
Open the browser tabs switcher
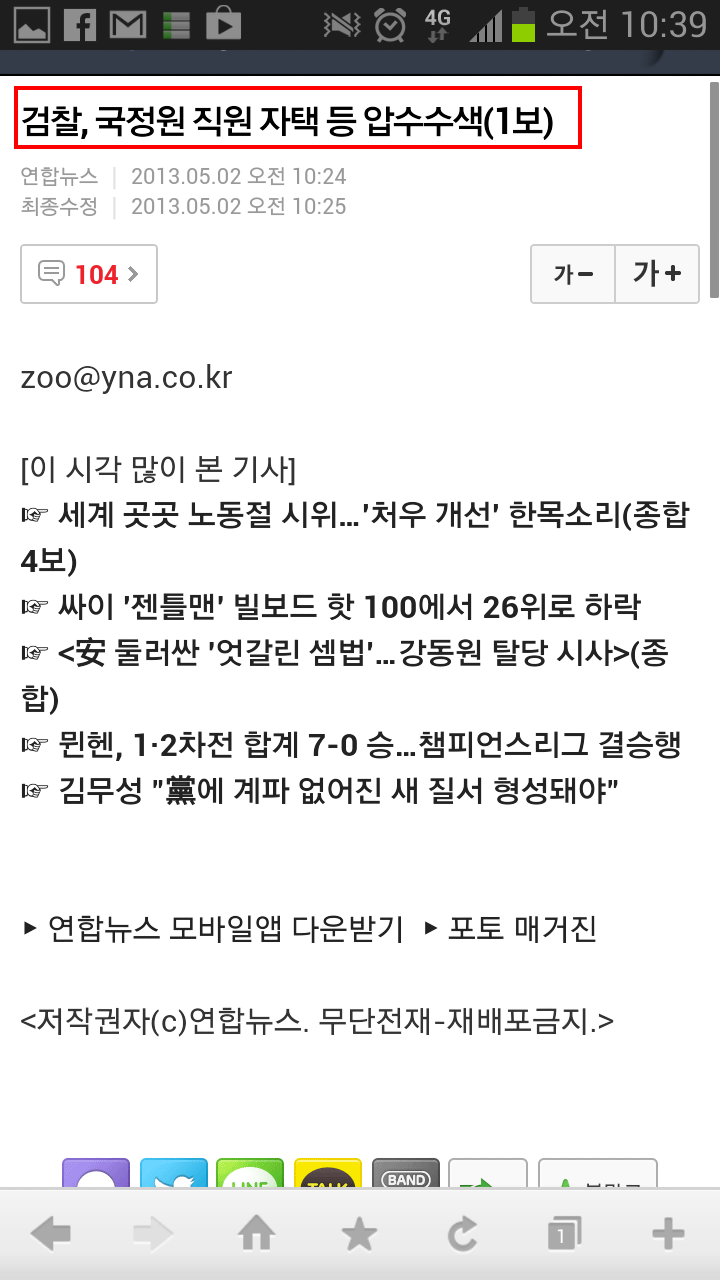564,1234
